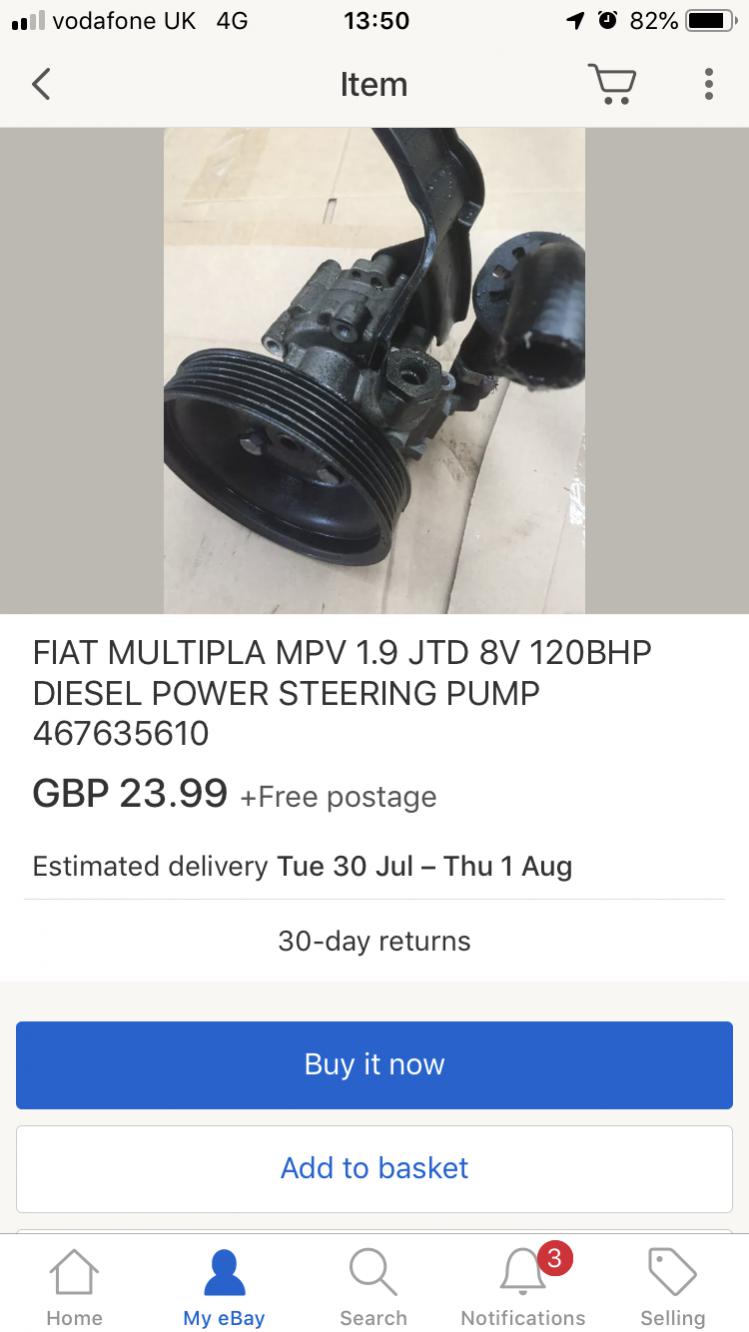Go back using the top-left arrow
Viewport: 749px width, 1332px height.
tap(41, 84)
